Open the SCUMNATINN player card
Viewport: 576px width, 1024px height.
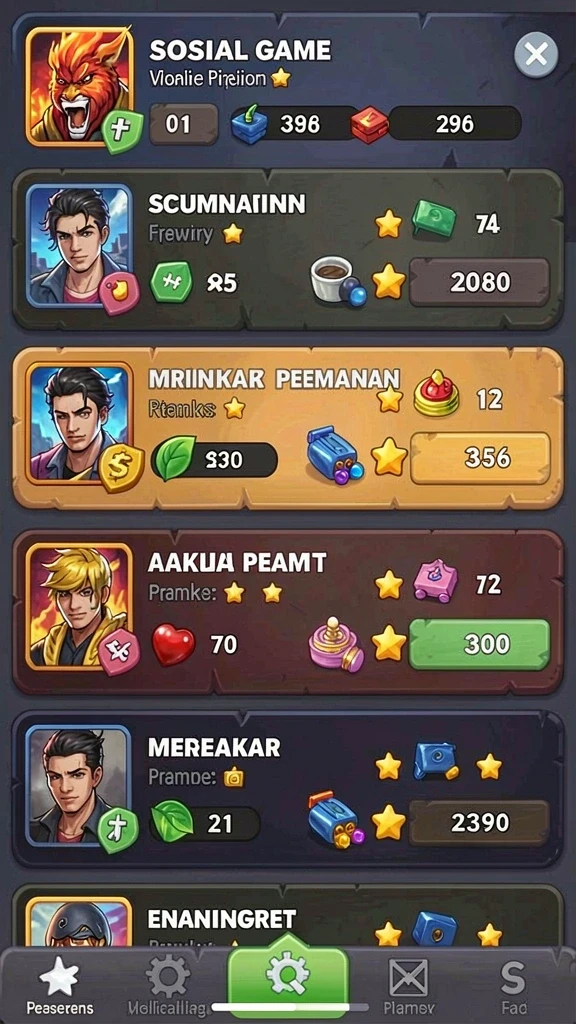pos(288,249)
